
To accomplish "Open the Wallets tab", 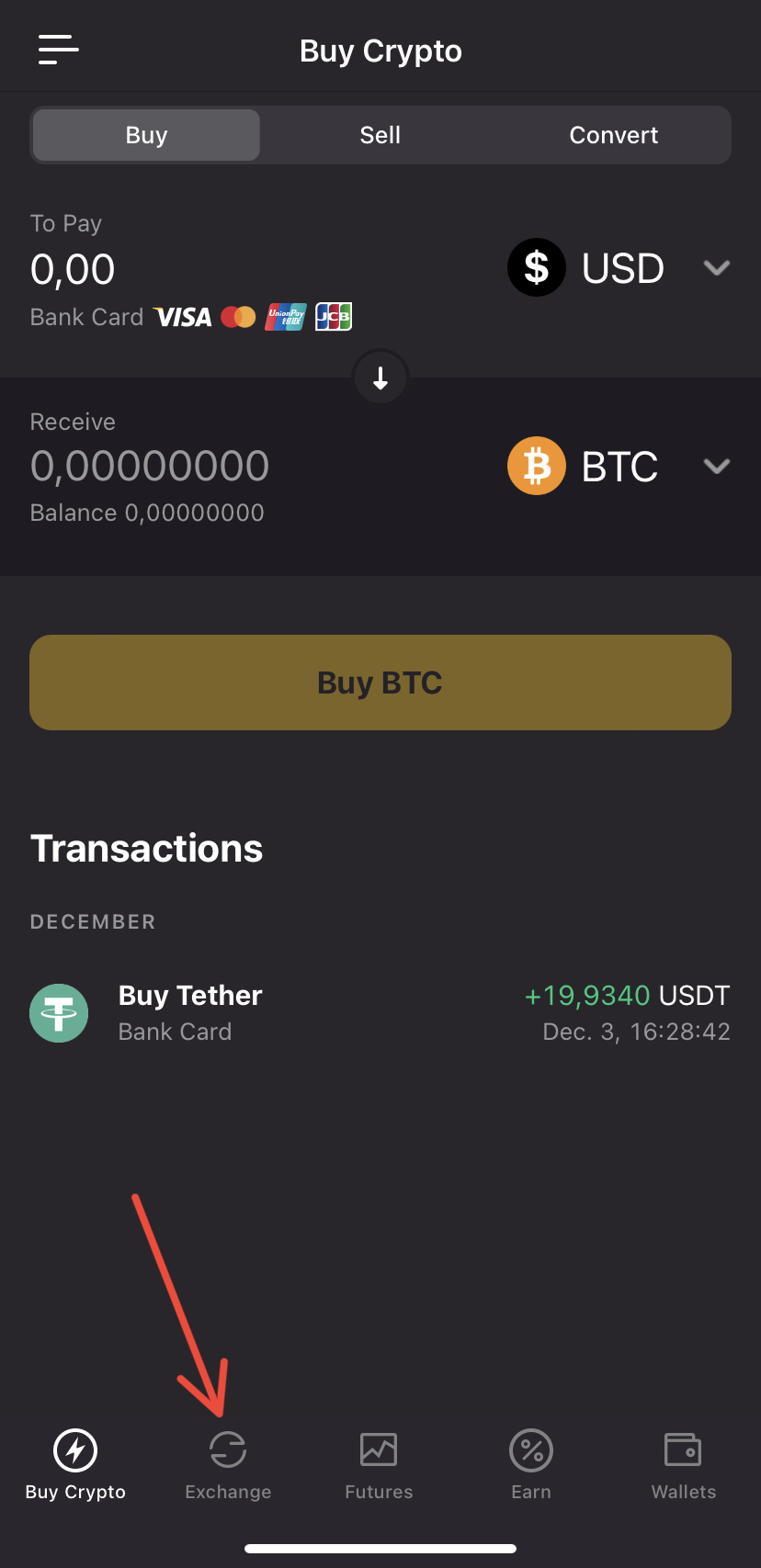I will click(683, 1464).
